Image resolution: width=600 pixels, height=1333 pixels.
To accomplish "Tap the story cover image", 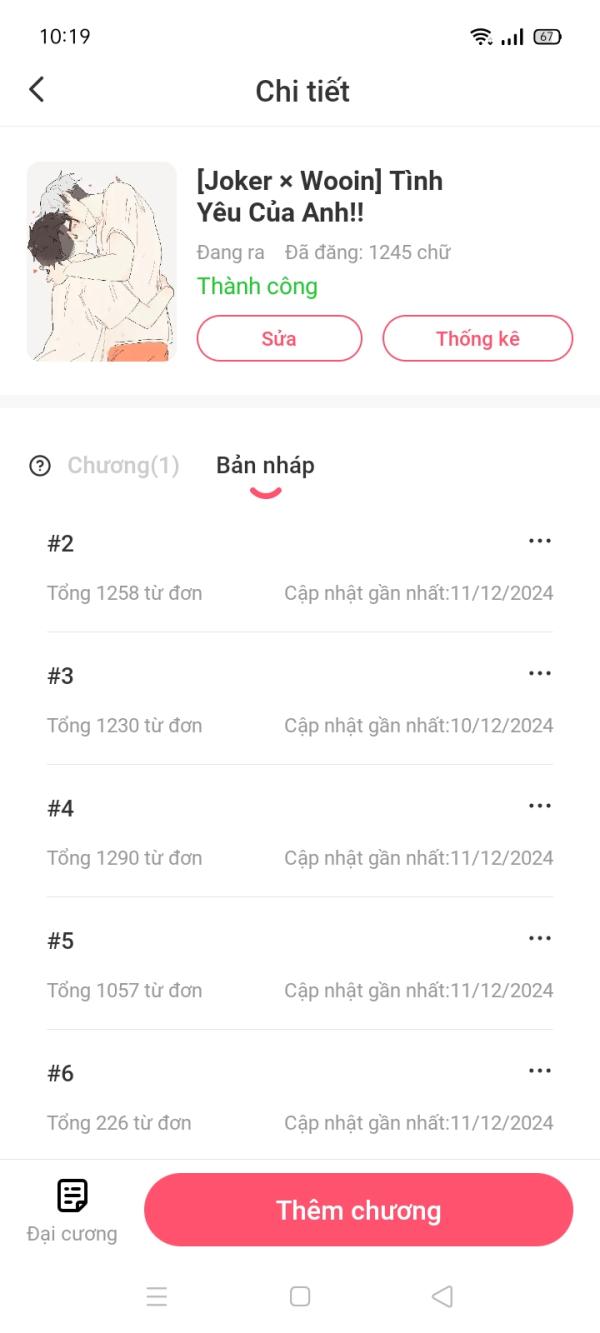I will (x=101, y=261).
